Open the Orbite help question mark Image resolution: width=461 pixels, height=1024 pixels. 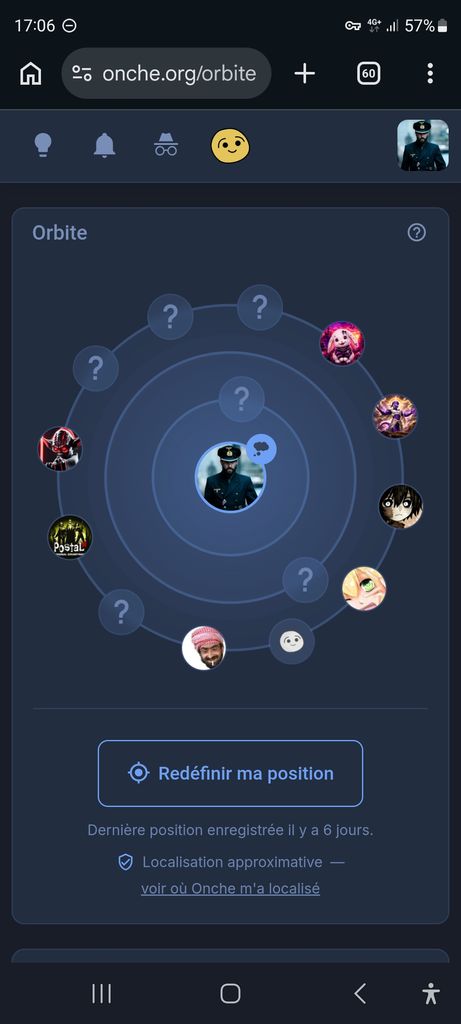coord(417,232)
